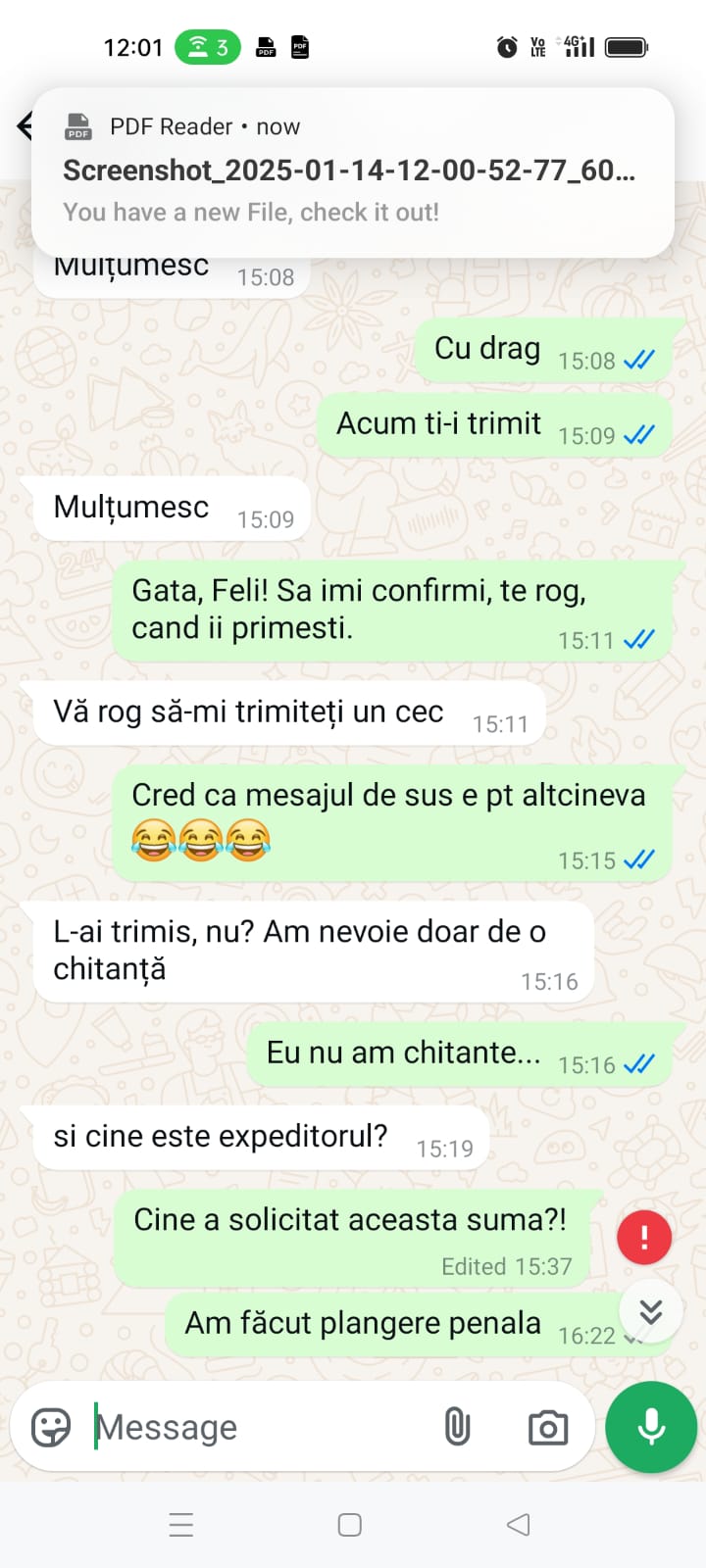The image size is (706, 1568).
Task: Open recent apps from the navigation bar
Action: point(181,1525)
